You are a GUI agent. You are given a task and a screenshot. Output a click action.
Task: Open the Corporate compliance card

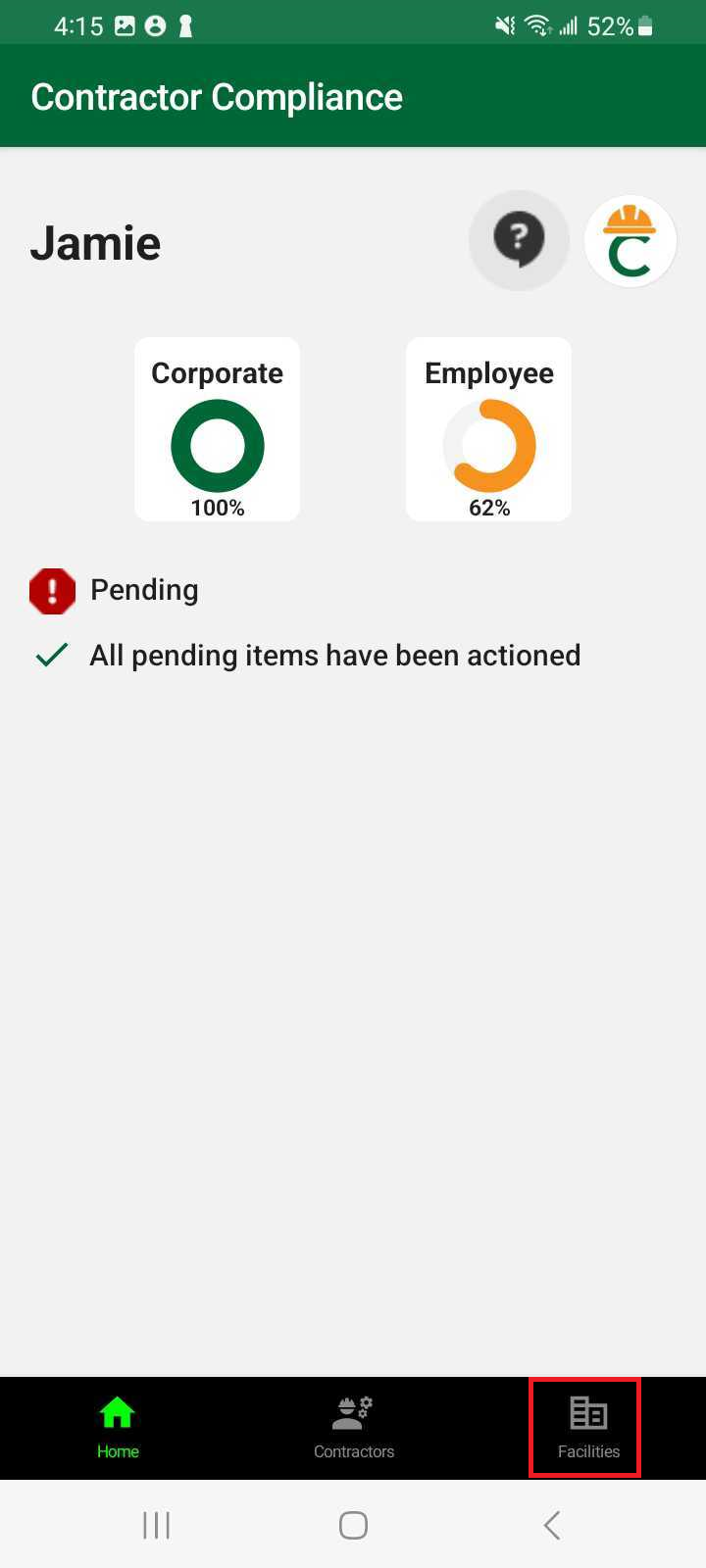pos(217,429)
